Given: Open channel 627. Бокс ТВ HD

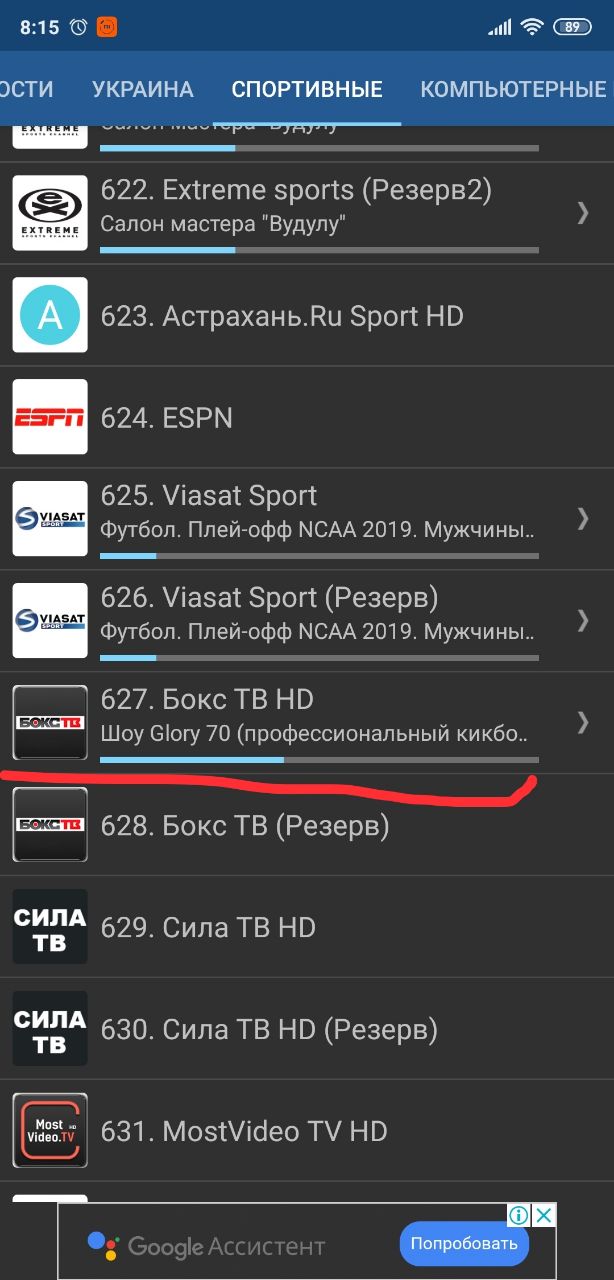Looking at the screenshot, I should click(307, 723).
